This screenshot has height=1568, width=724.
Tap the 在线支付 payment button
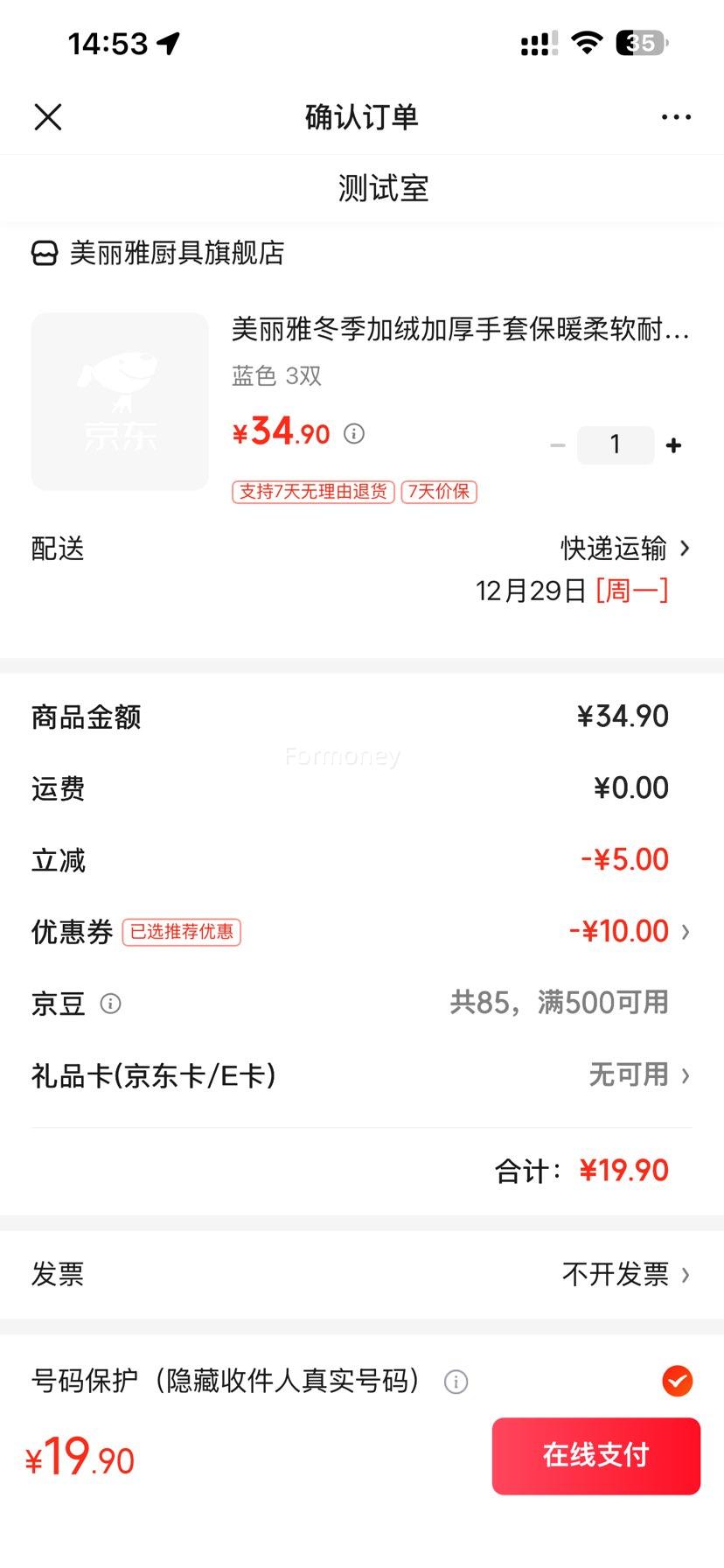[595, 1455]
